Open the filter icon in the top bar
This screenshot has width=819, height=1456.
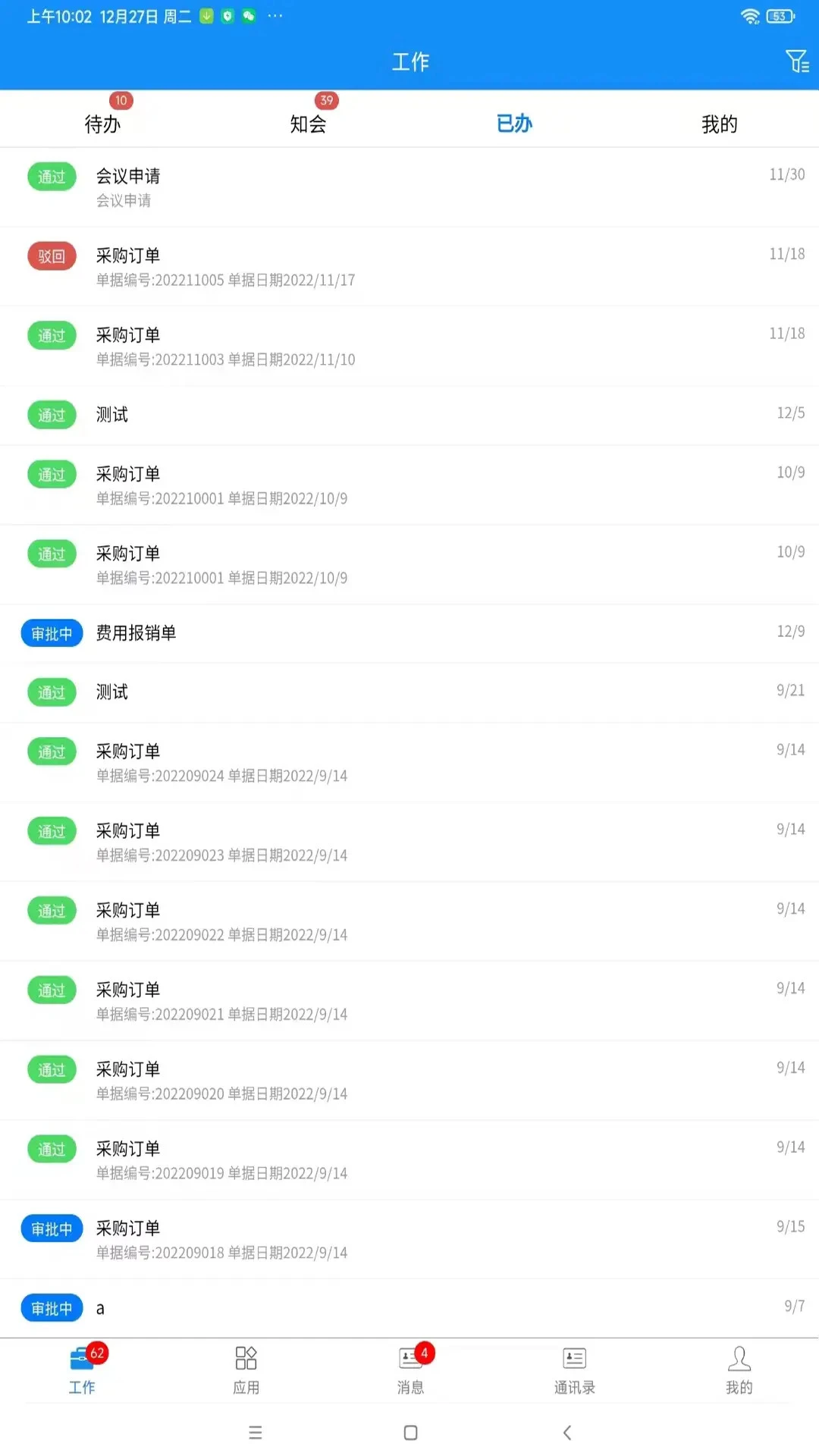(x=796, y=61)
